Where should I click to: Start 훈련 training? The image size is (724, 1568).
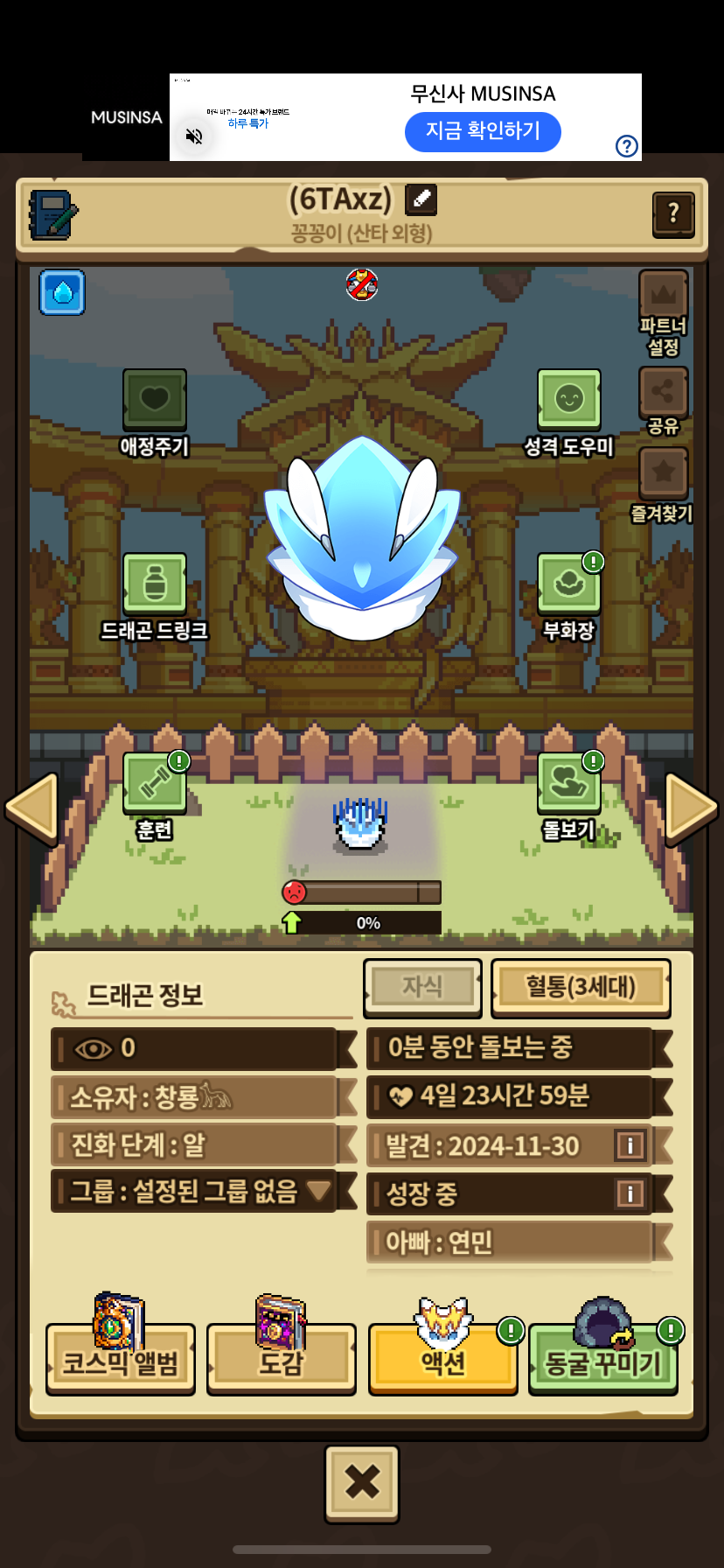pos(155,783)
